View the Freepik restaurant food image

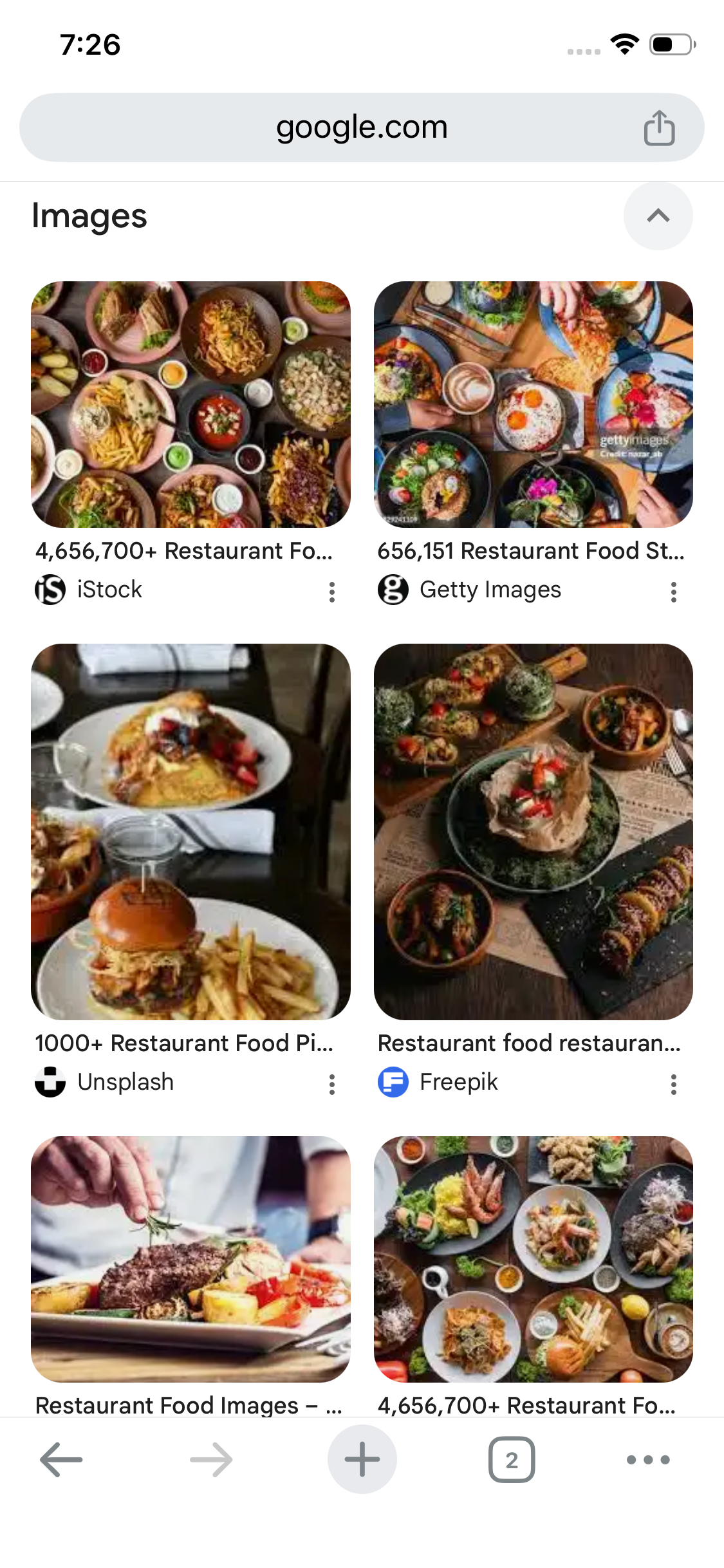533,831
